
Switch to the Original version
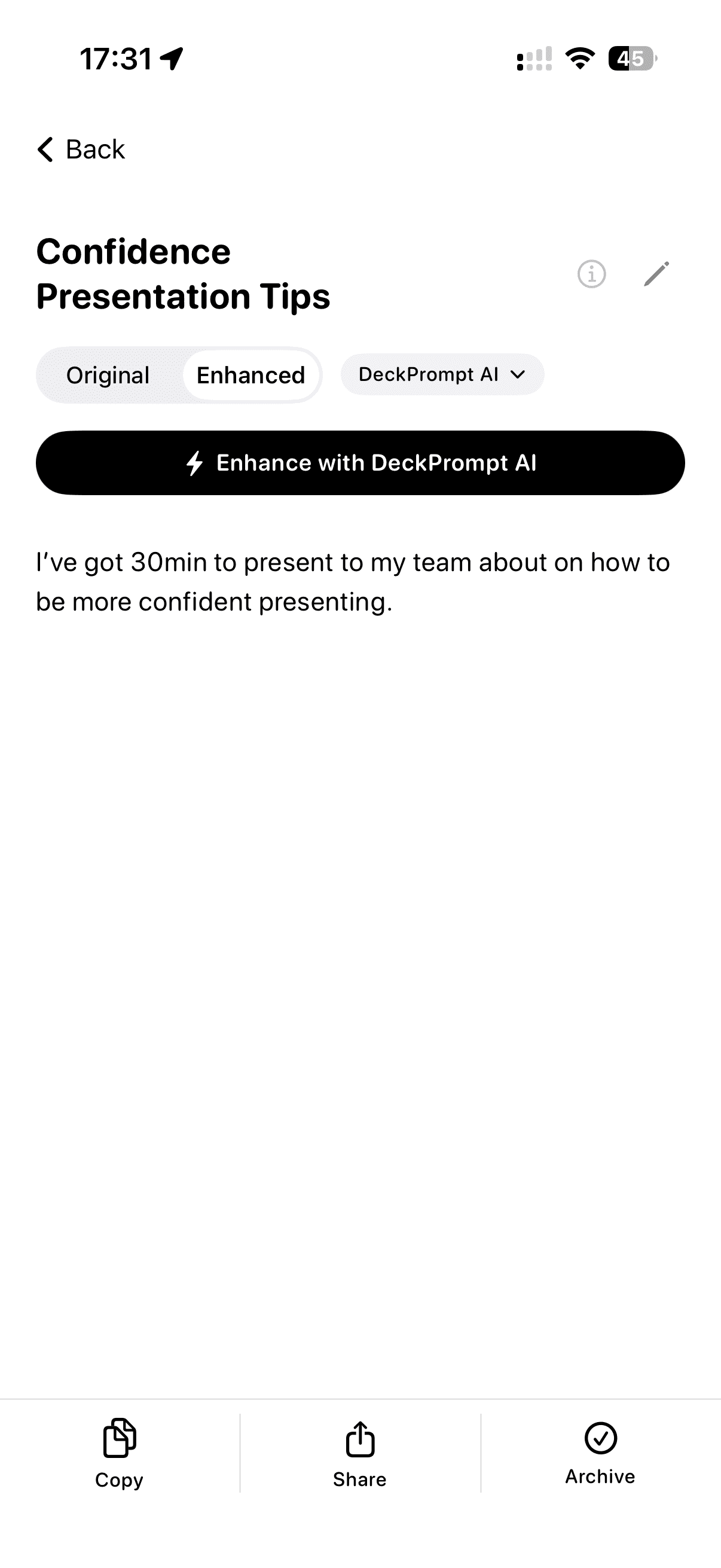[108, 375]
